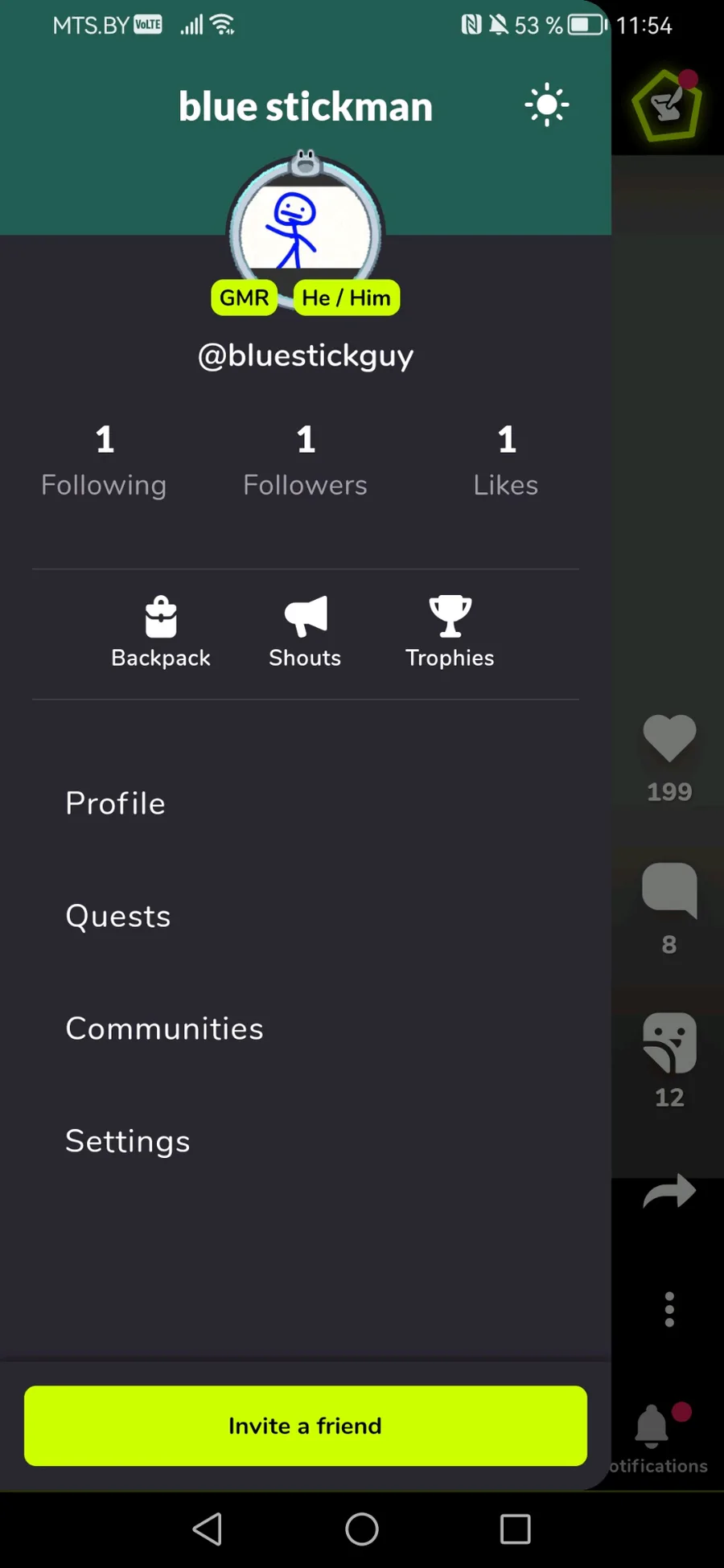The image size is (724, 1568).
Task: Open the Backpack
Action: tap(161, 632)
